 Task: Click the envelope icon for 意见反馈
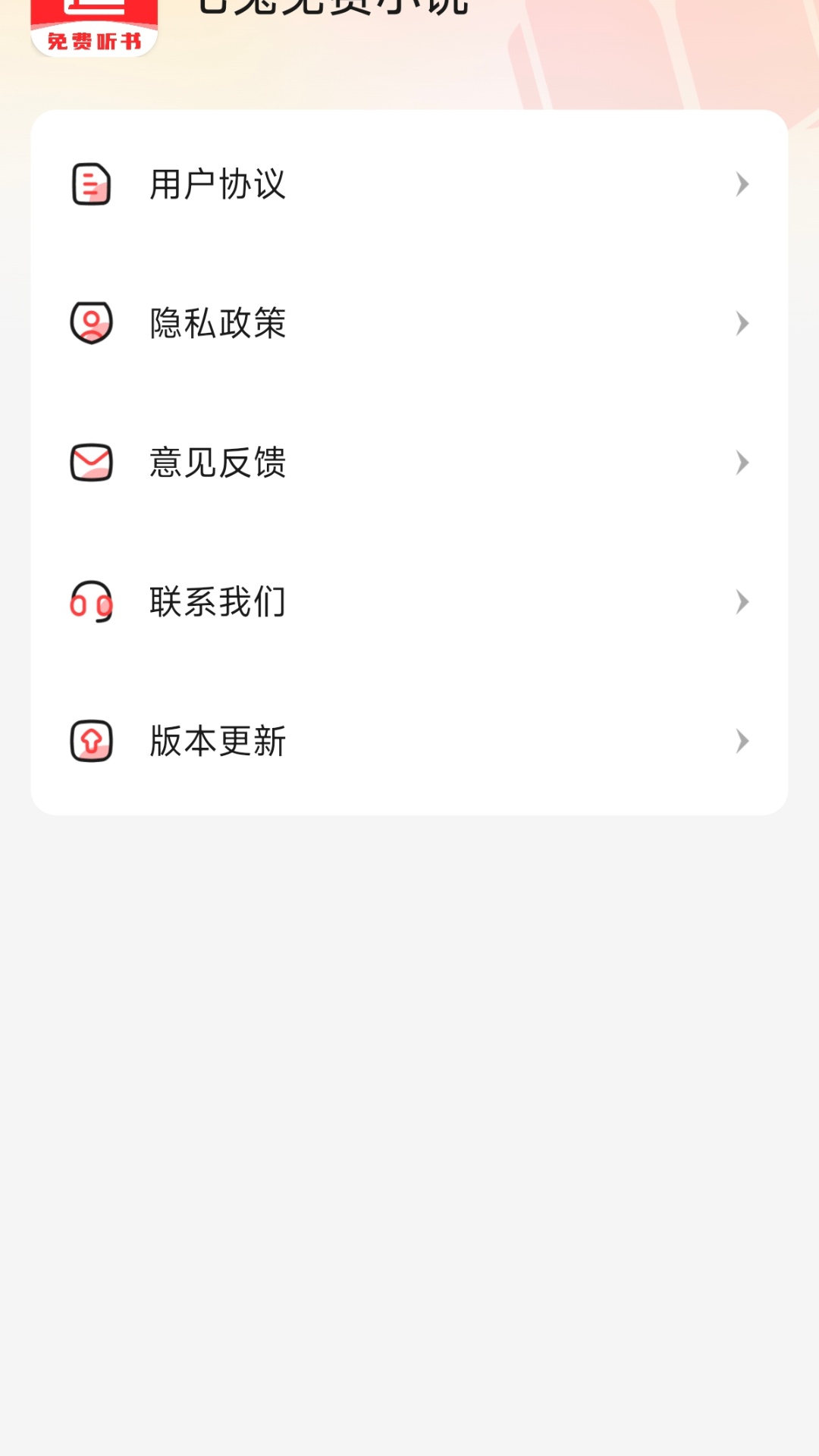[90, 463]
